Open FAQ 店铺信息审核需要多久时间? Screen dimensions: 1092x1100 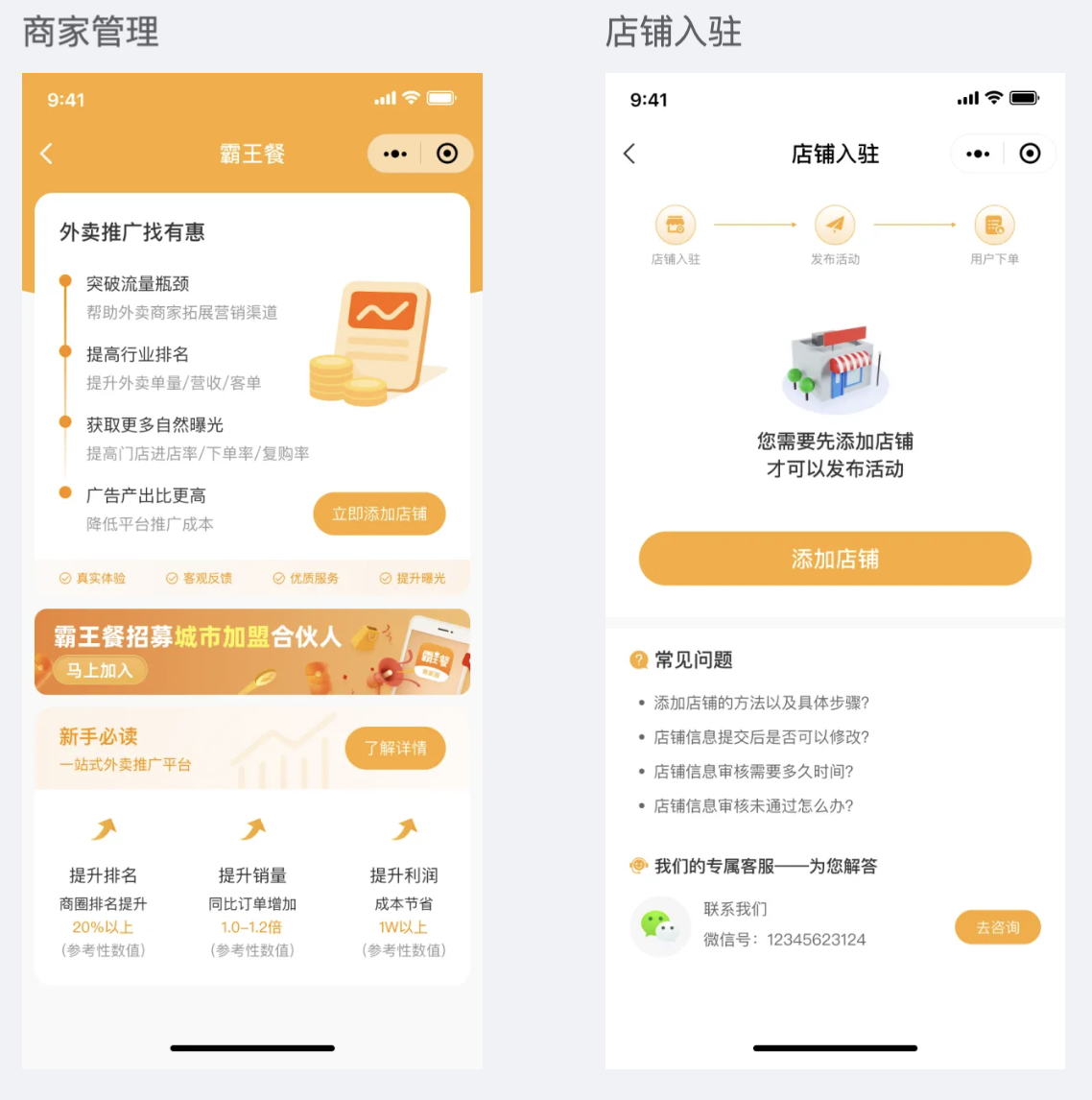753,772
